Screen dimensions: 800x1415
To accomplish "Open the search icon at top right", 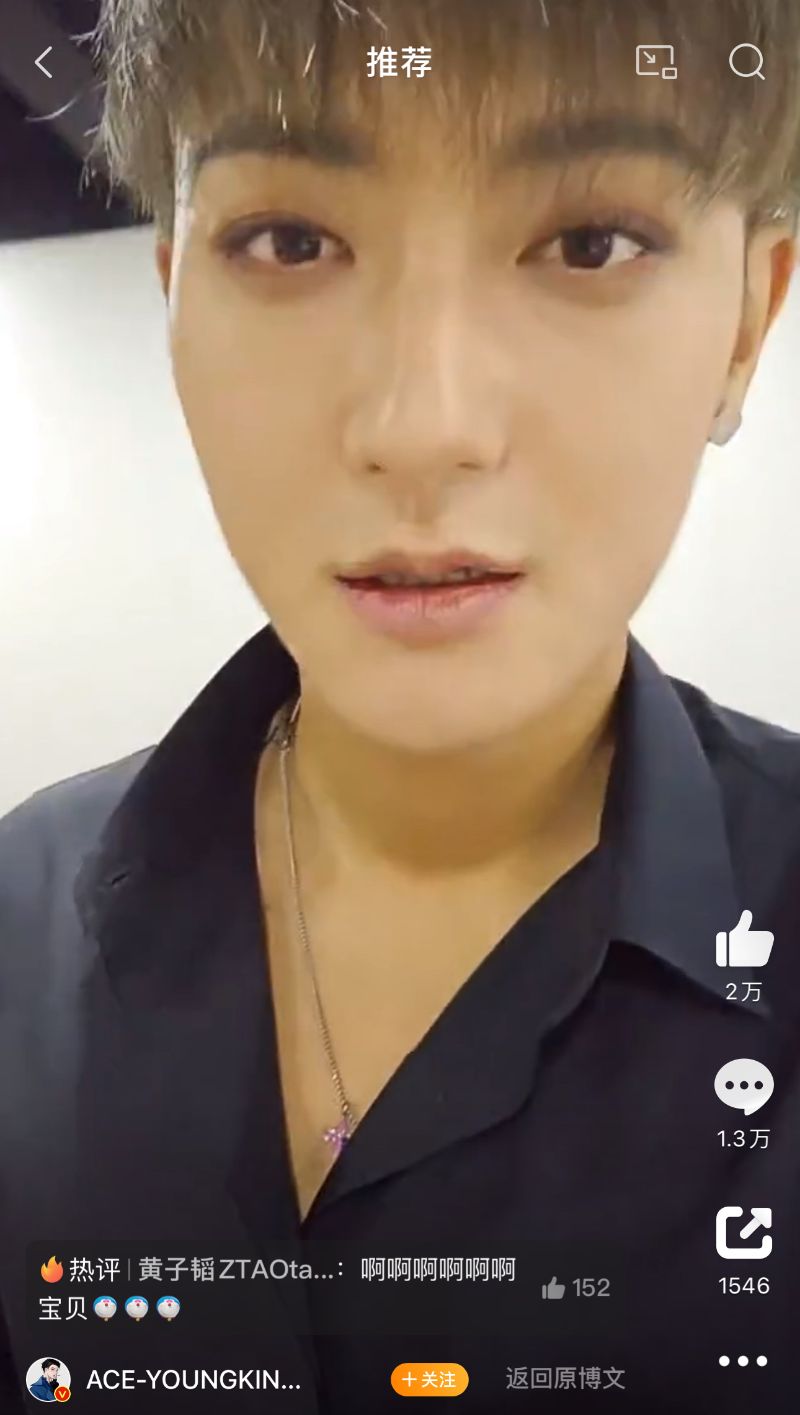I will pyautogui.click(x=746, y=63).
